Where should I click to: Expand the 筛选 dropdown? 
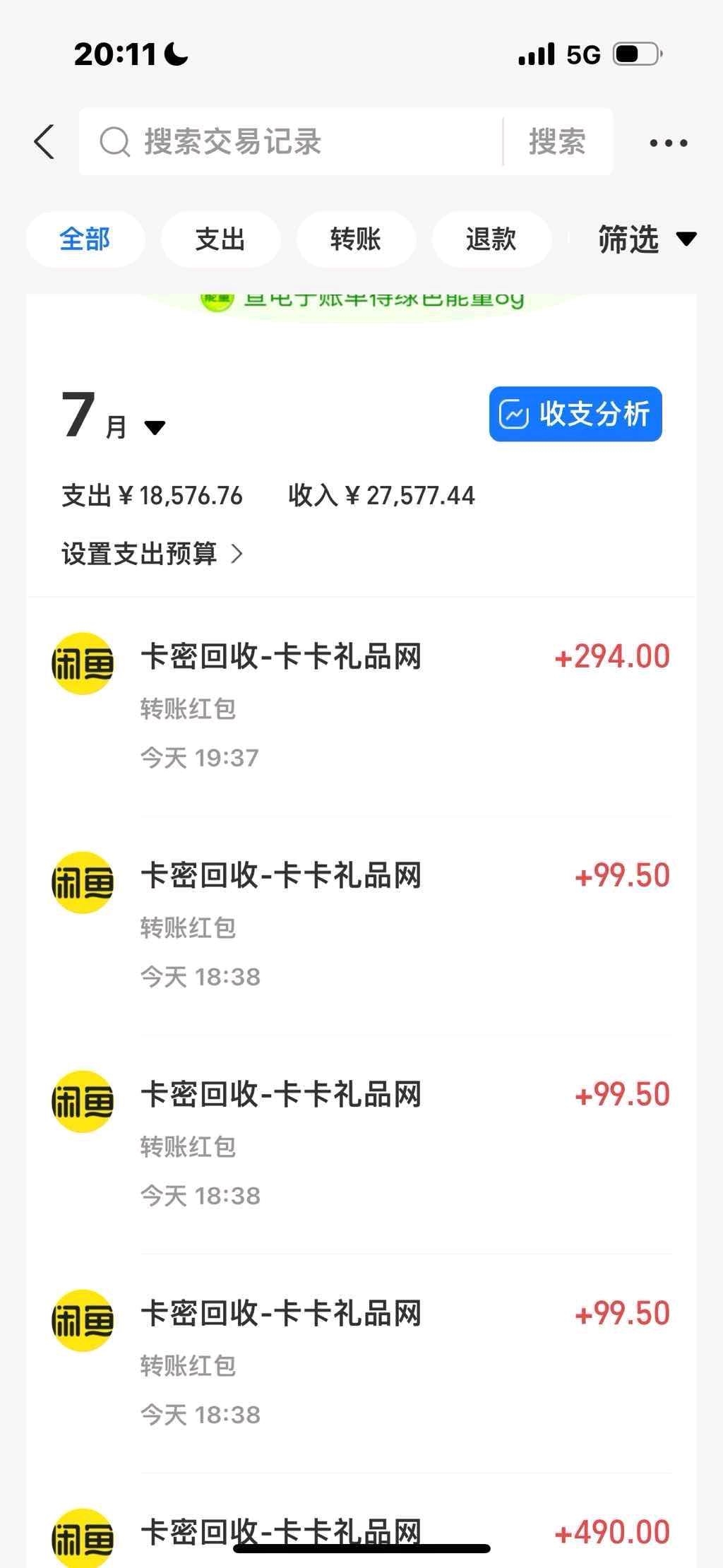click(647, 239)
